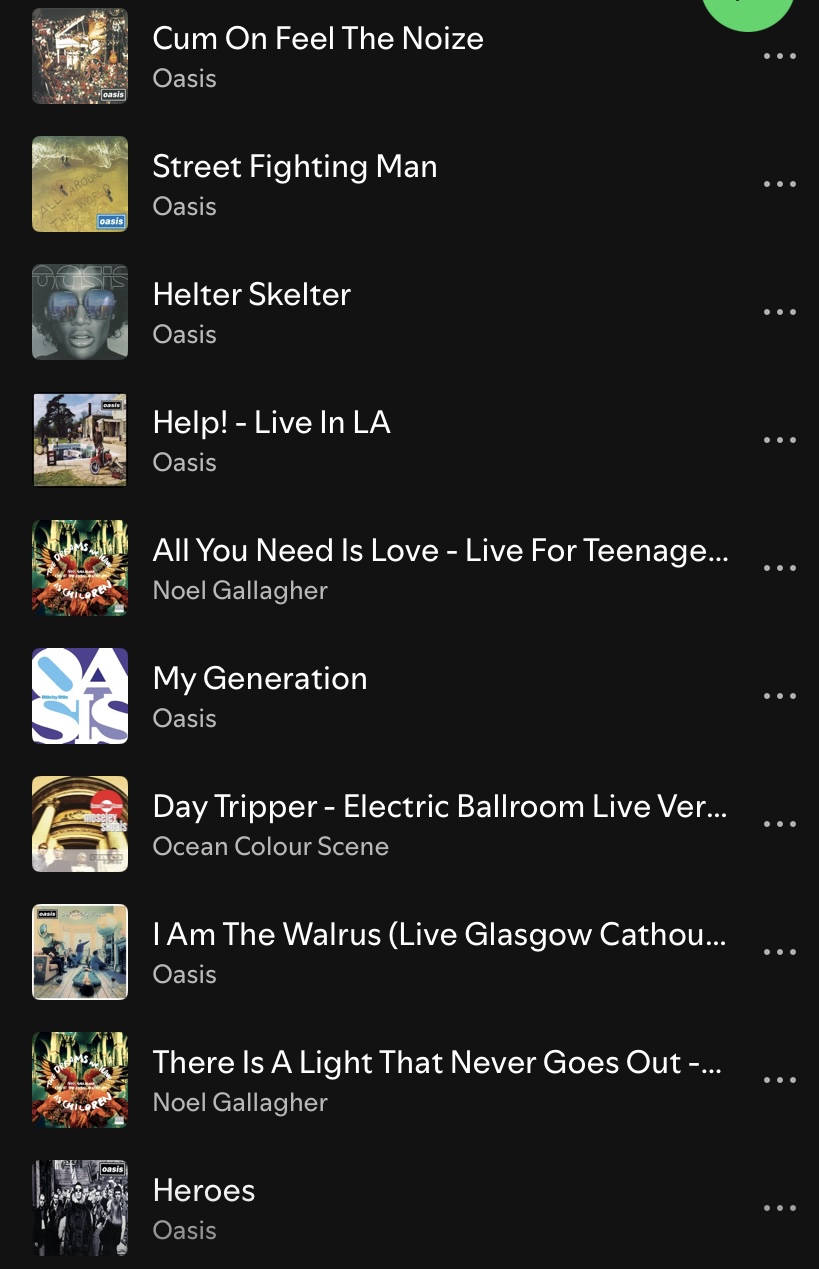Screen dimensions: 819x1269
Task: Open more options for Cum On Feel The Noize
Action: 779,57
